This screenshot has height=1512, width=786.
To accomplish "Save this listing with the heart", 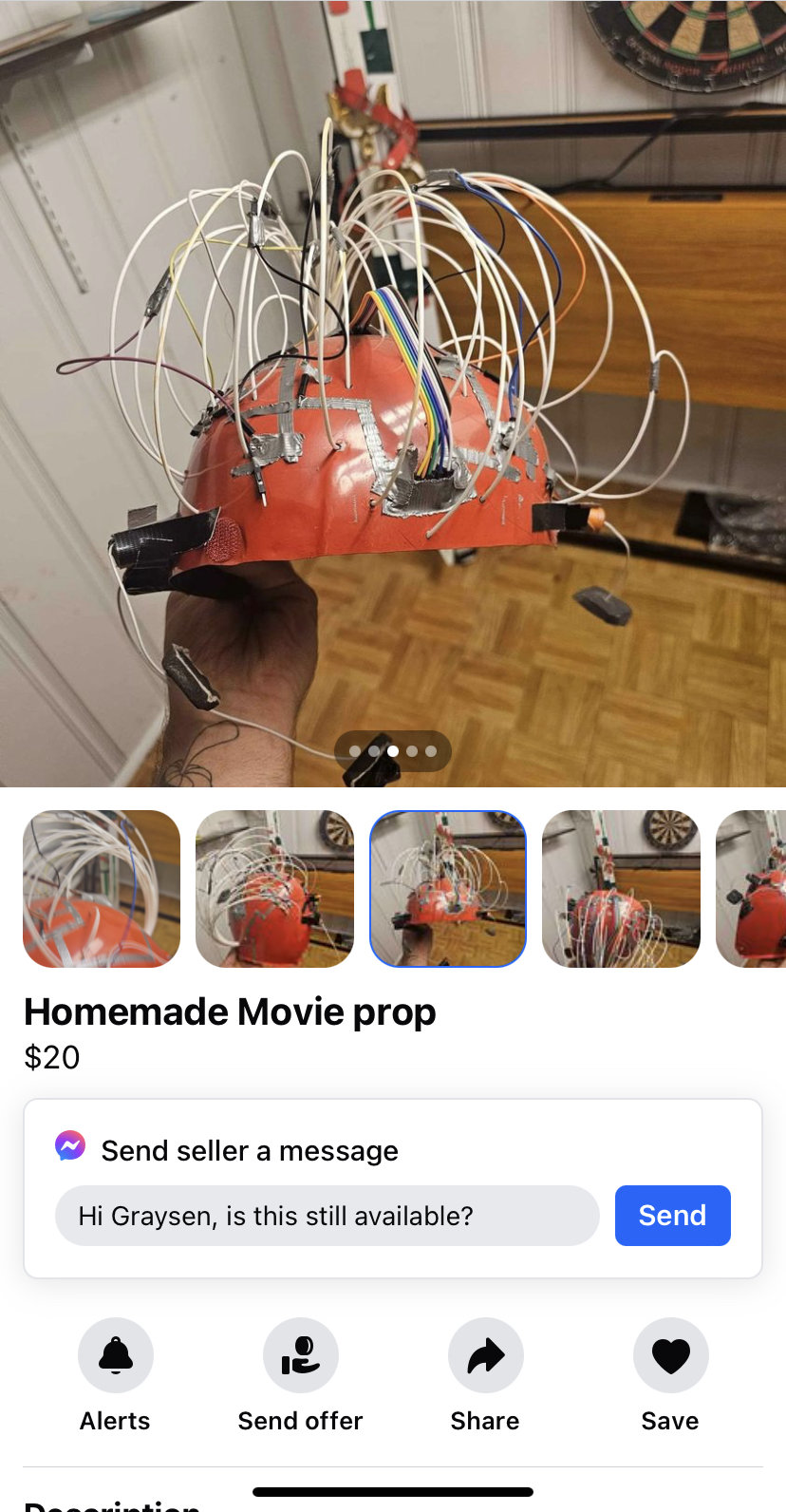I will pos(670,1355).
